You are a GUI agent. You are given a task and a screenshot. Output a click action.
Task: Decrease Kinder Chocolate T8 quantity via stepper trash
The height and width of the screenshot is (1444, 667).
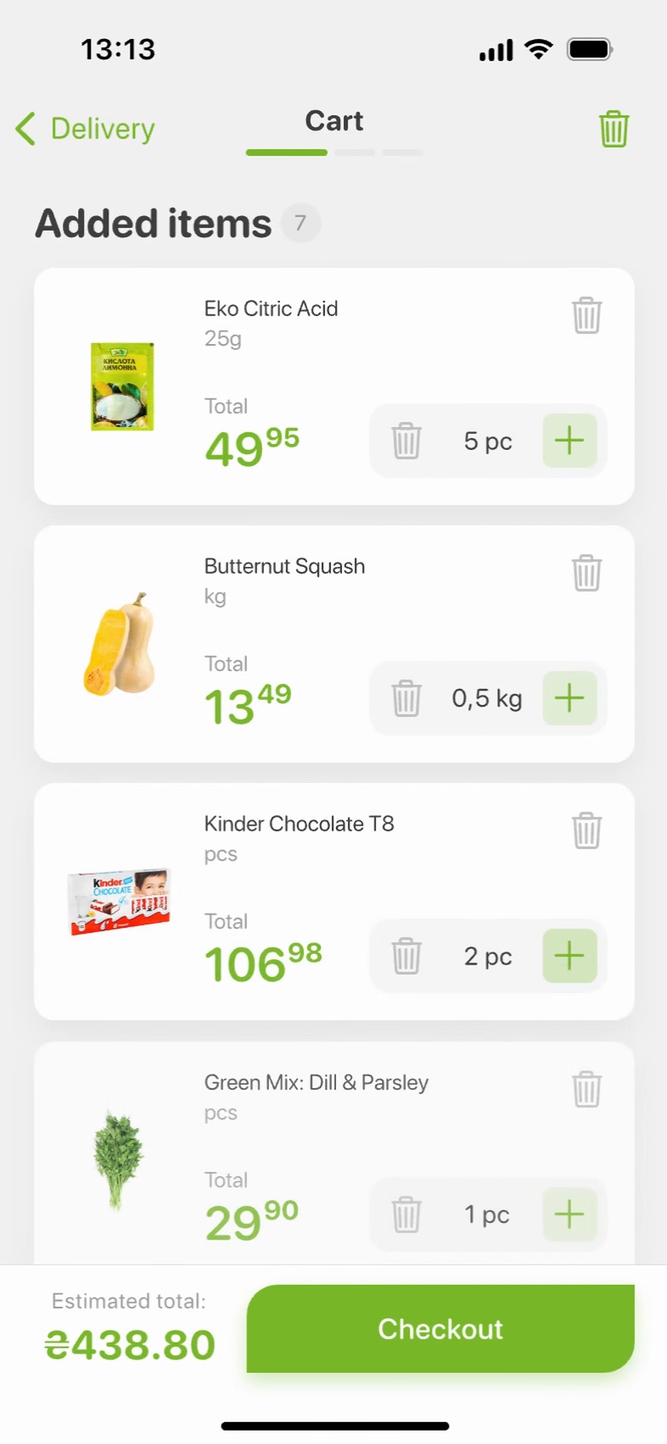coord(406,956)
